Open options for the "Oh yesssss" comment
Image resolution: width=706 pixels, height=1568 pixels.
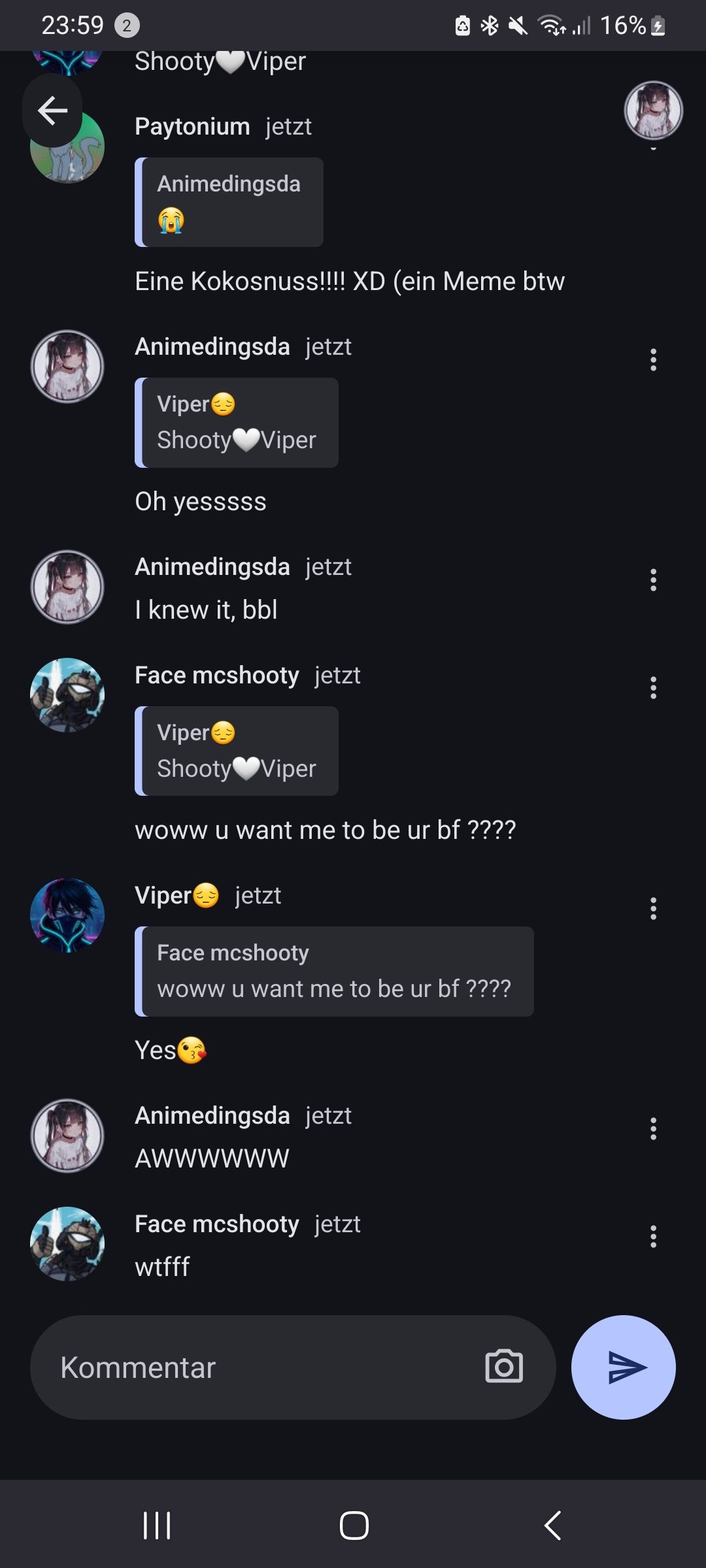[653, 360]
